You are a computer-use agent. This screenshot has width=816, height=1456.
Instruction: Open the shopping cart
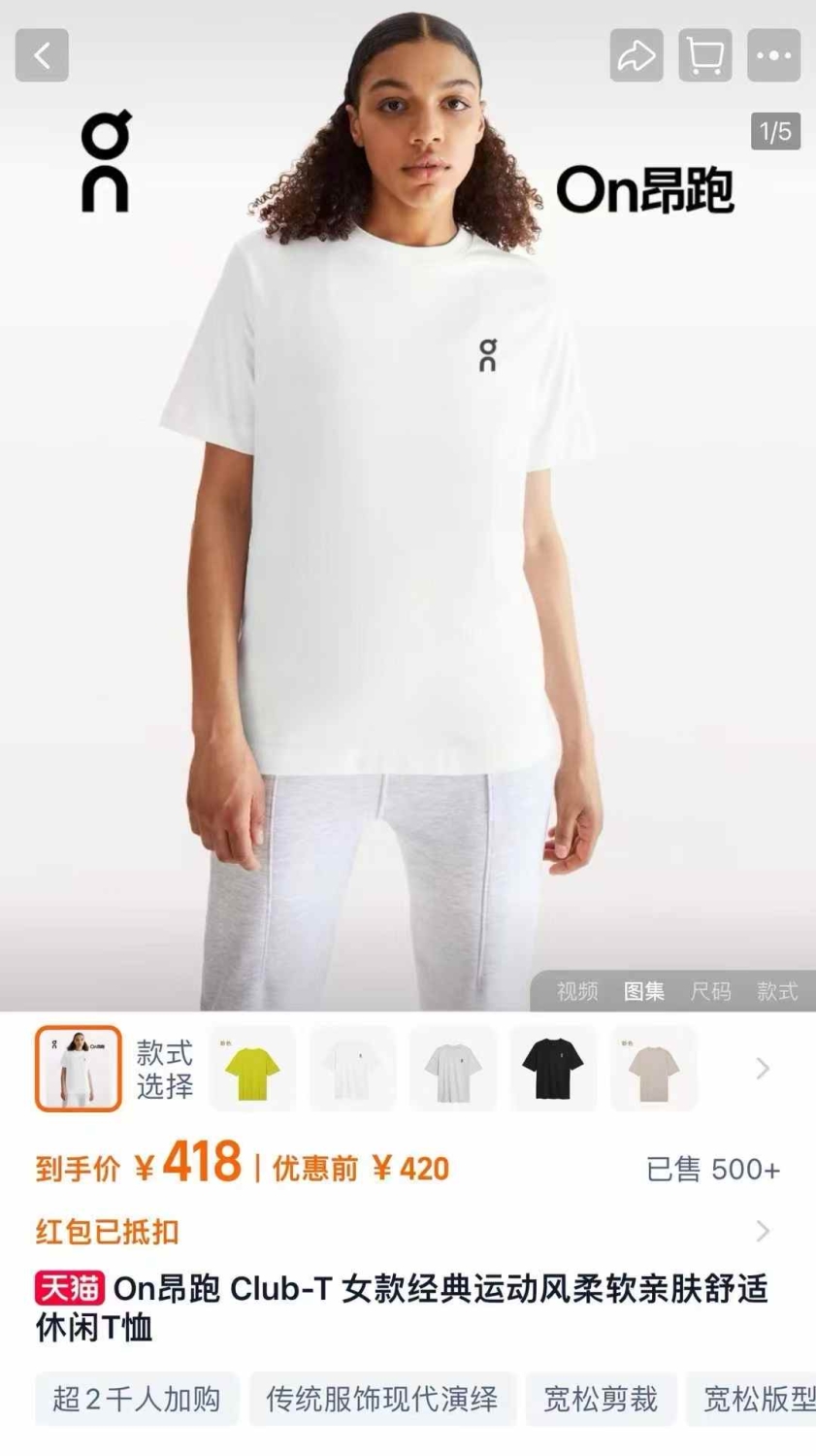pos(705,55)
